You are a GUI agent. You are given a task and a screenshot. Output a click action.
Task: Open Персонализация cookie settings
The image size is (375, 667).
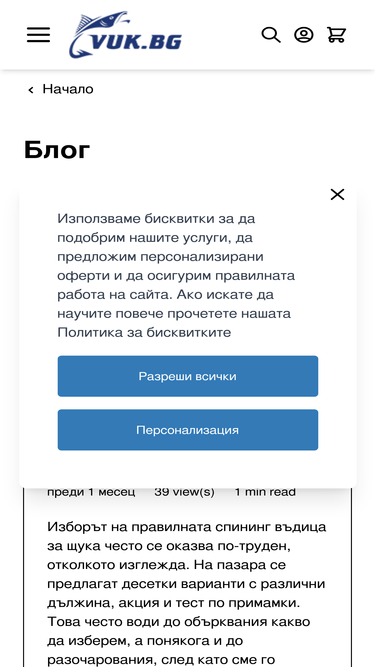pos(188,430)
